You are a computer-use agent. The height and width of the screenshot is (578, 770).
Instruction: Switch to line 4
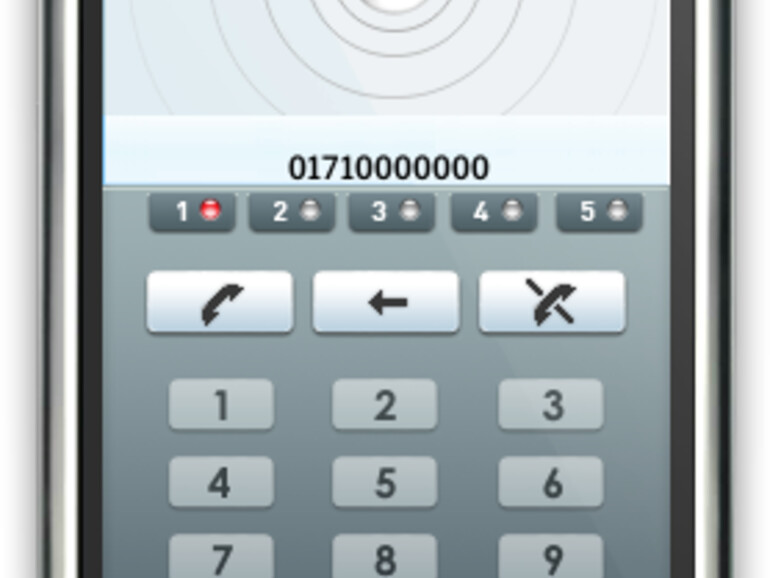pos(494,212)
